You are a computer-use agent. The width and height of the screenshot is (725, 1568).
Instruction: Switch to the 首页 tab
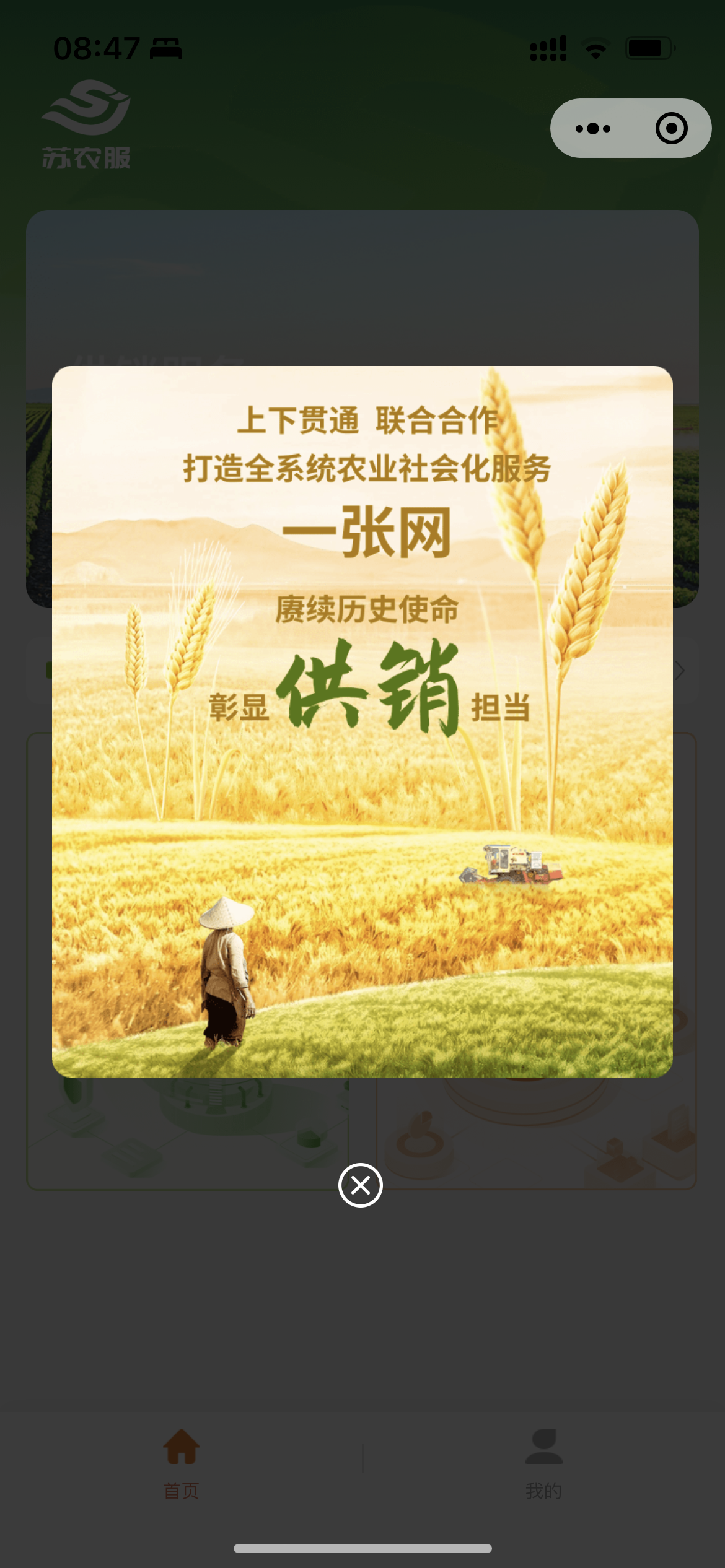pyautogui.click(x=181, y=1464)
